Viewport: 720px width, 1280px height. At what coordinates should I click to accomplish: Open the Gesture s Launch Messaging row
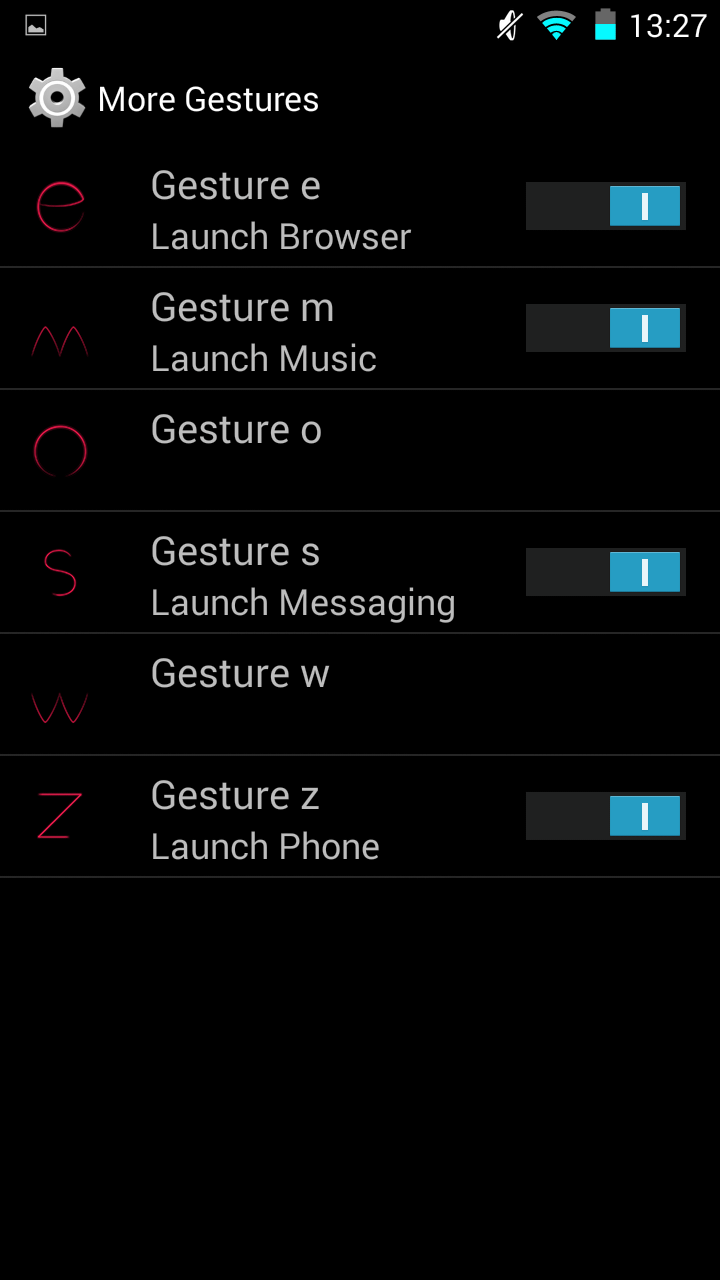click(360, 573)
